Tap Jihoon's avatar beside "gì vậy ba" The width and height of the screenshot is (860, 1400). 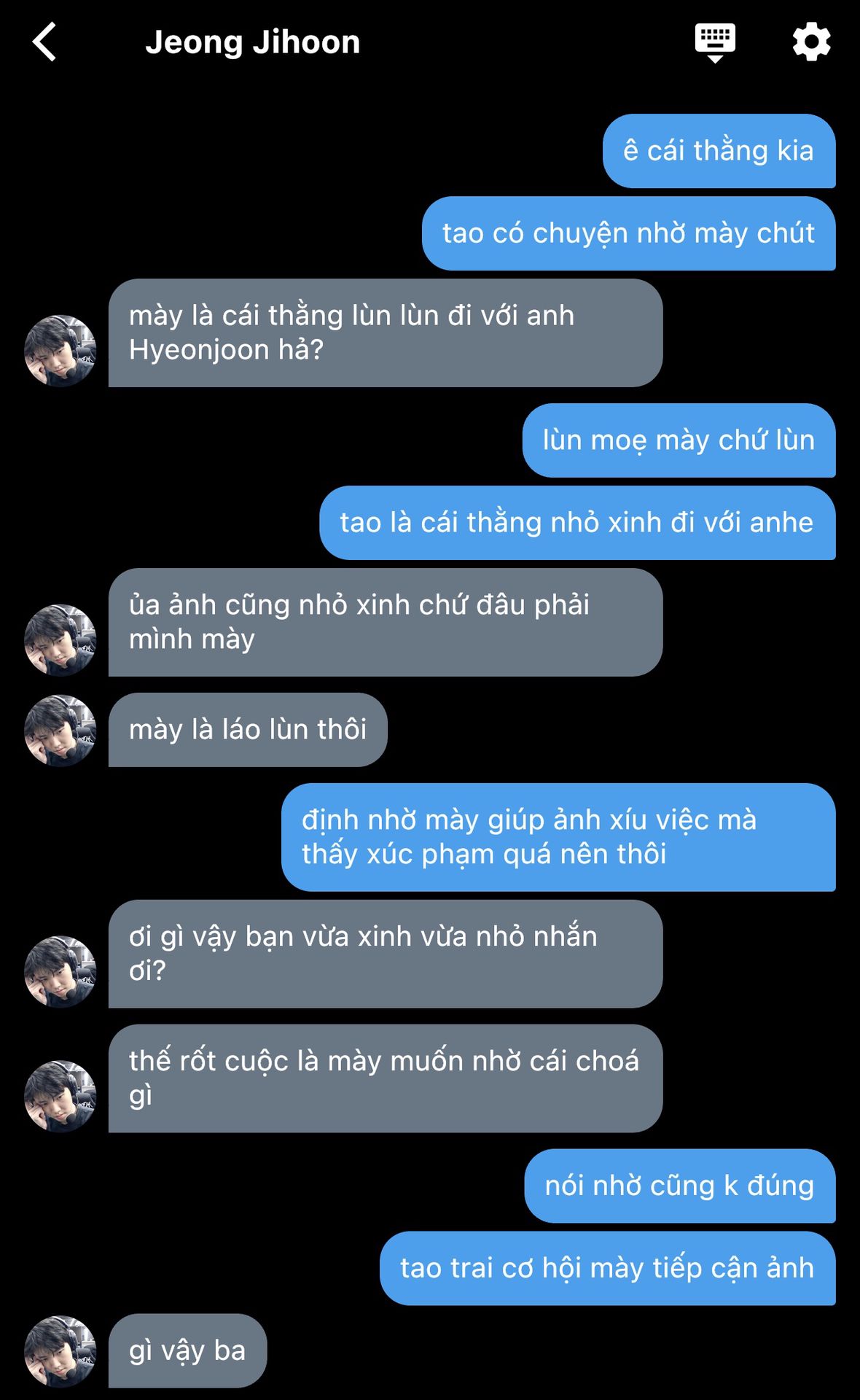coord(60,1351)
